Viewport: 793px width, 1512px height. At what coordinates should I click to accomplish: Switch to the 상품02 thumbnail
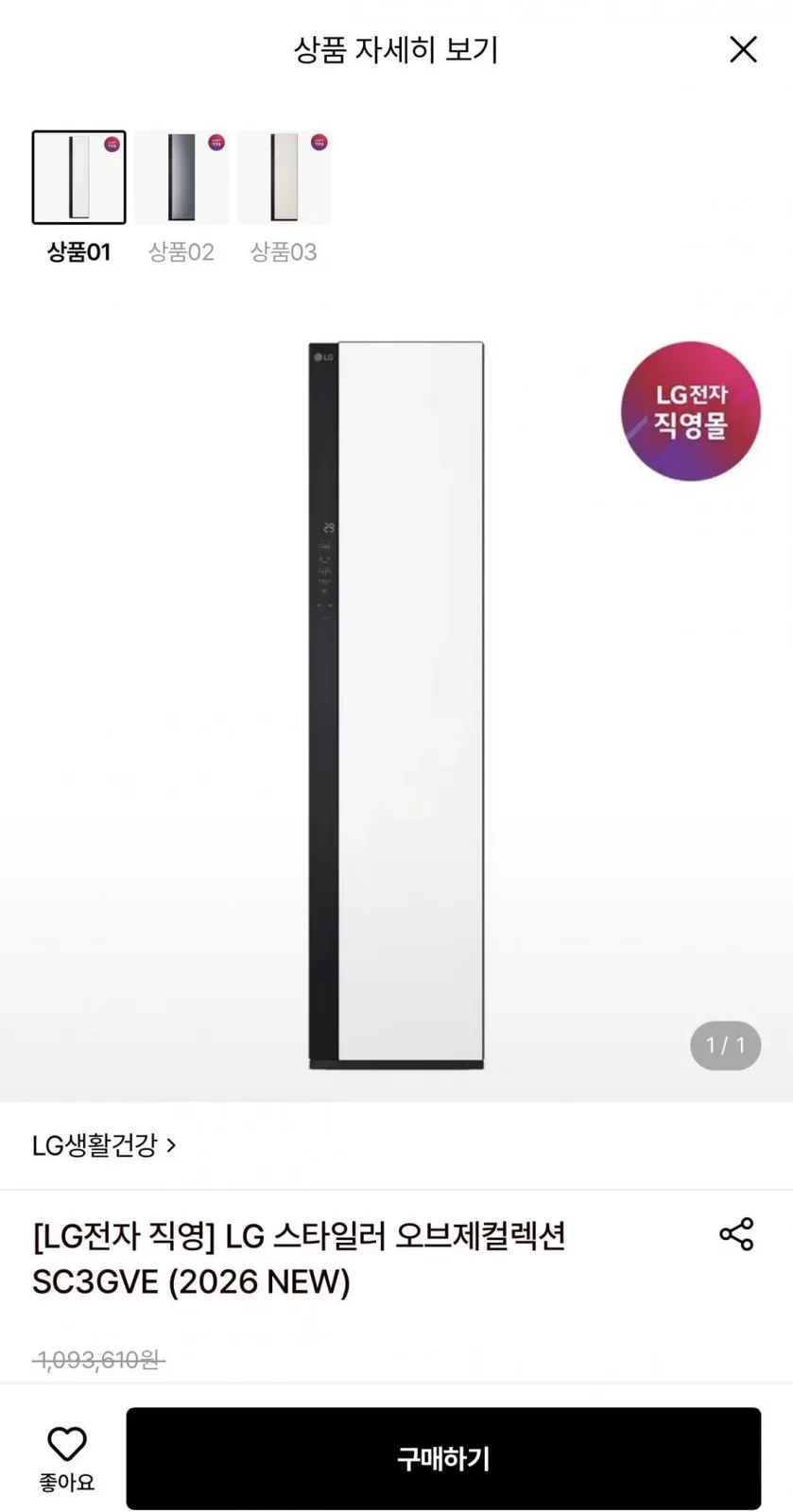coord(181,178)
